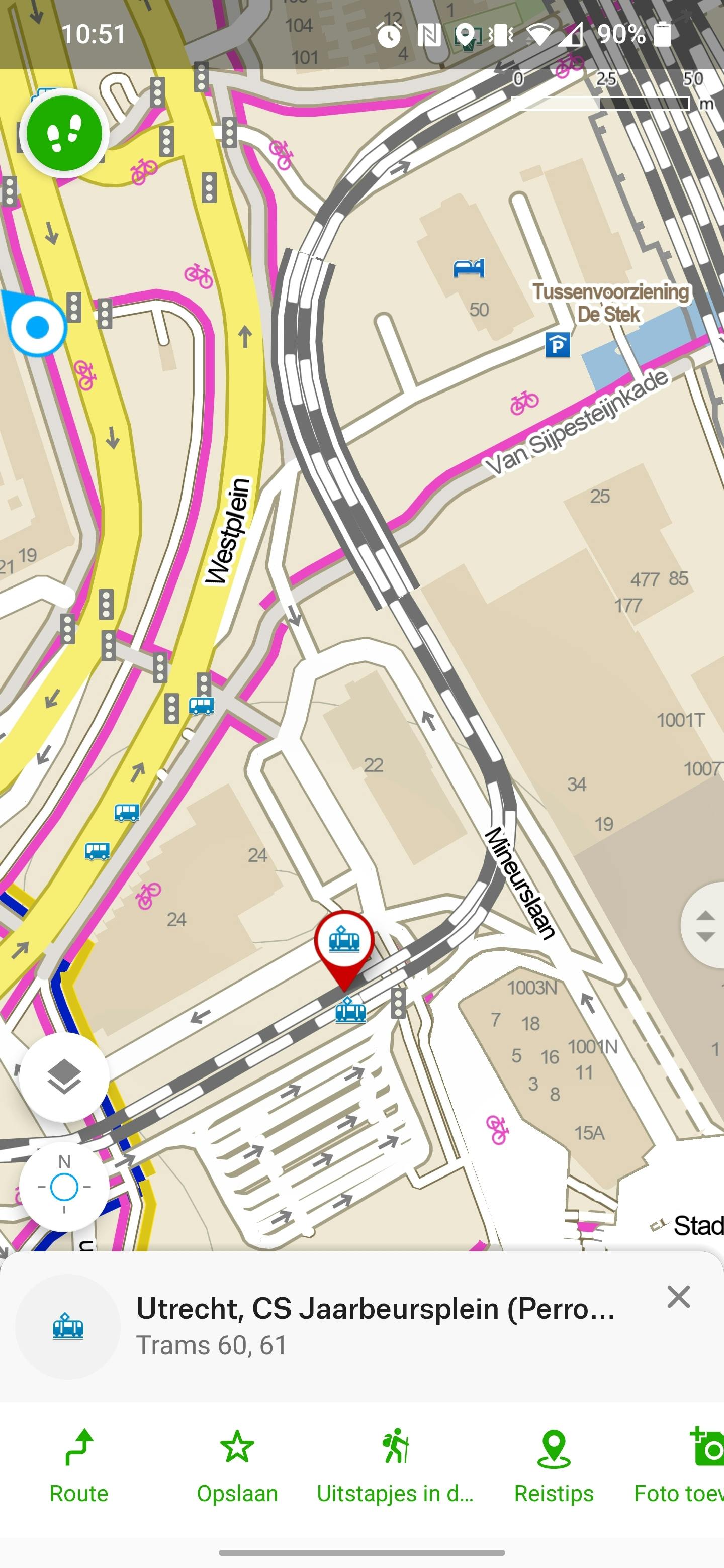Screen dimensions: 724x1568
Task: Close the tram stop info panel
Action: click(678, 1296)
